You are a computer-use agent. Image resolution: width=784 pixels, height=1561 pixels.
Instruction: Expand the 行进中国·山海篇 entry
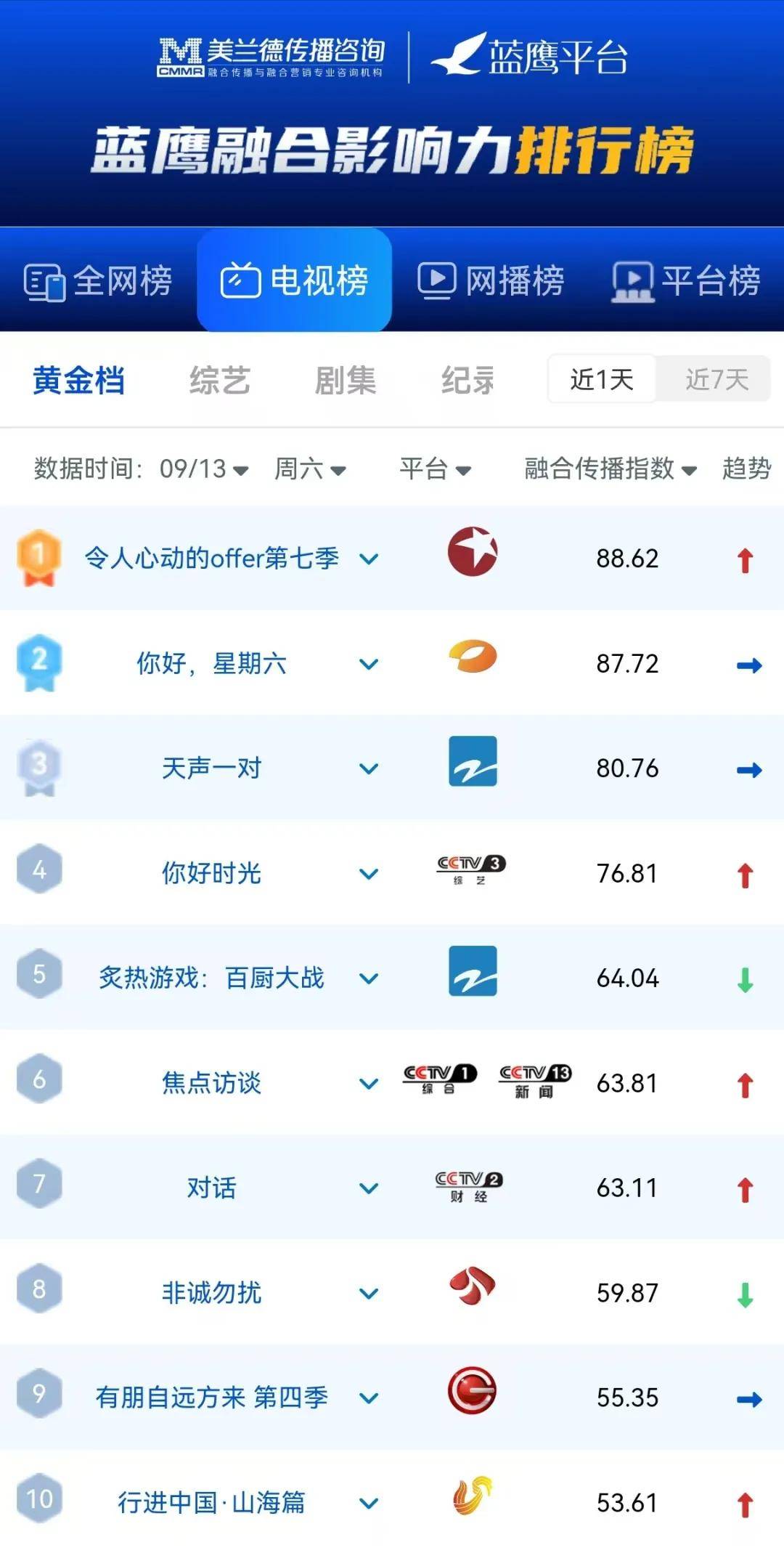pos(369,1503)
